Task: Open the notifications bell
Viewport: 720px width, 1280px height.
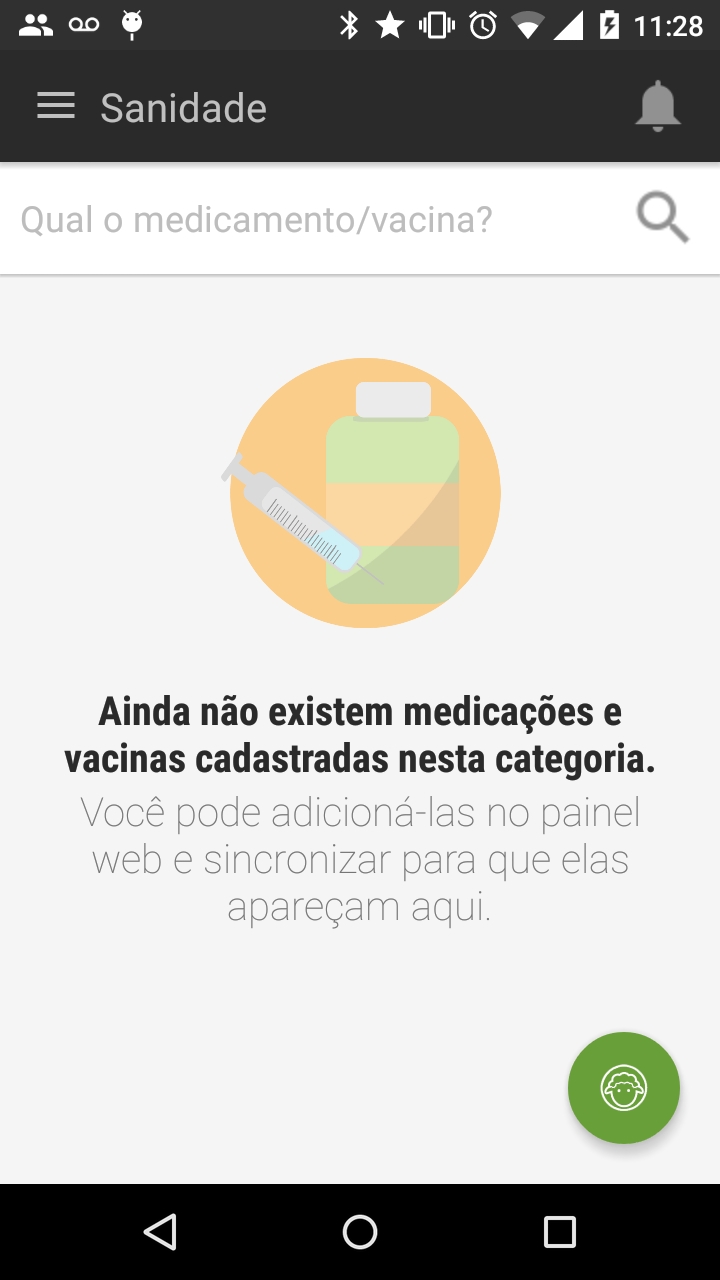Action: (657, 107)
